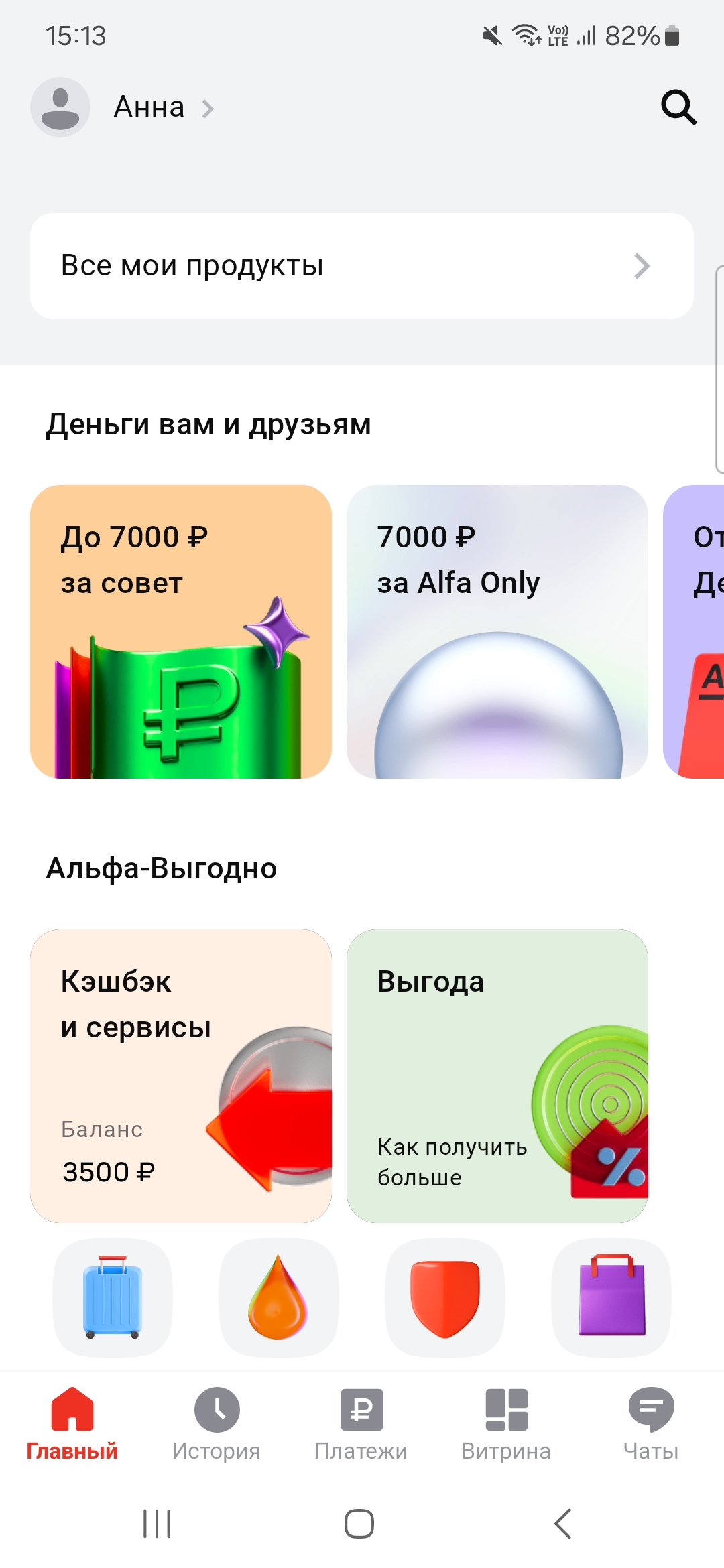
Task: Open Анна's profile
Action: pos(149,107)
